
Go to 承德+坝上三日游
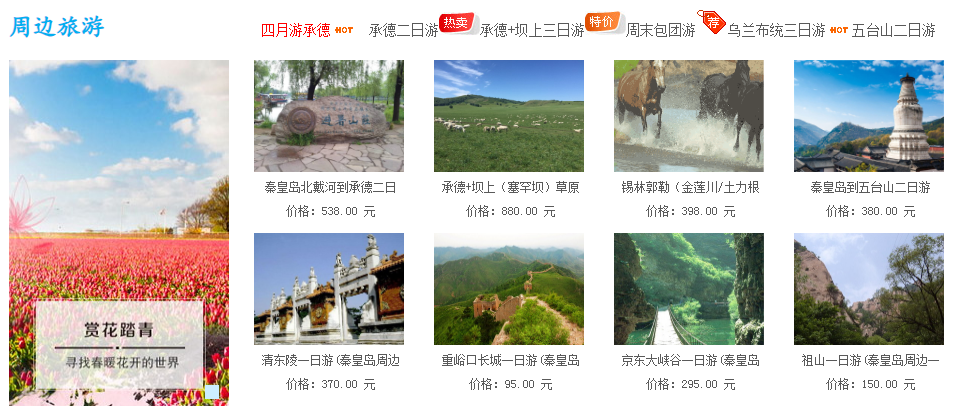532,30
